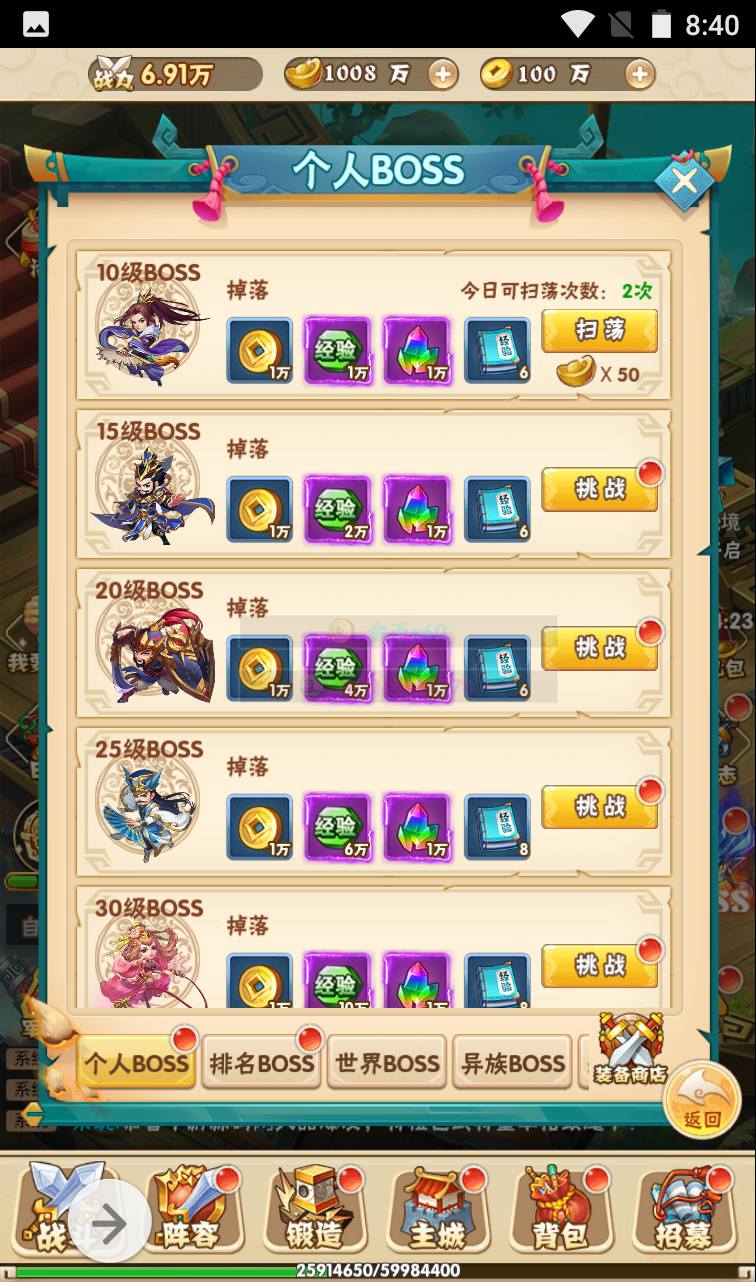Switch to the 异族BOSS tab
This screenshot has width=756, height=1282.
pyautogui.click(x=512, y=1063)
